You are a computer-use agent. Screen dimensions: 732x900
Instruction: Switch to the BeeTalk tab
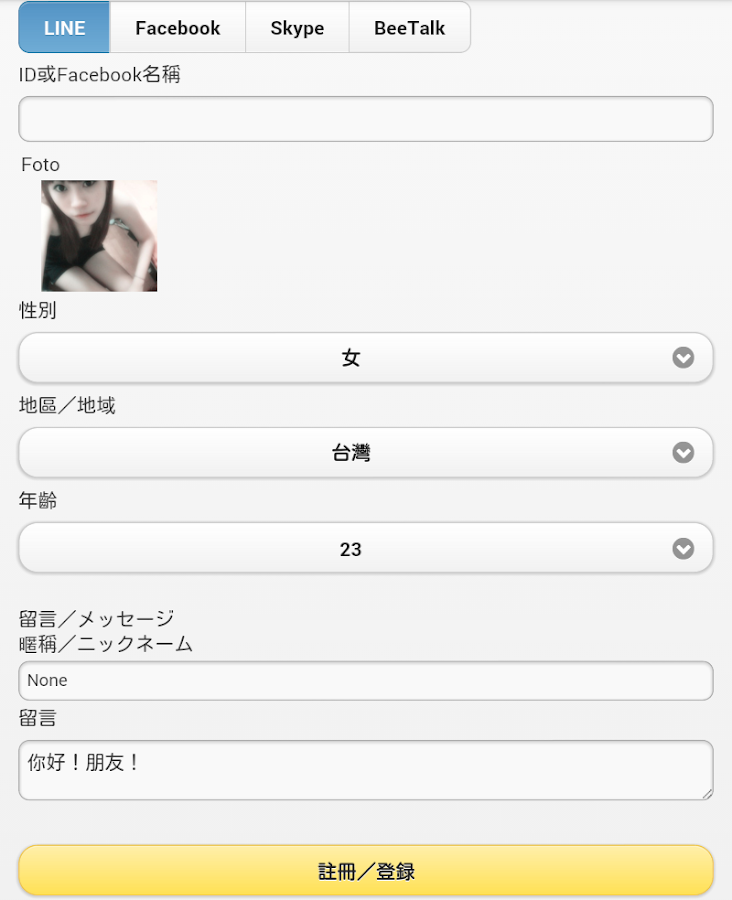click(x=409, y=28)
